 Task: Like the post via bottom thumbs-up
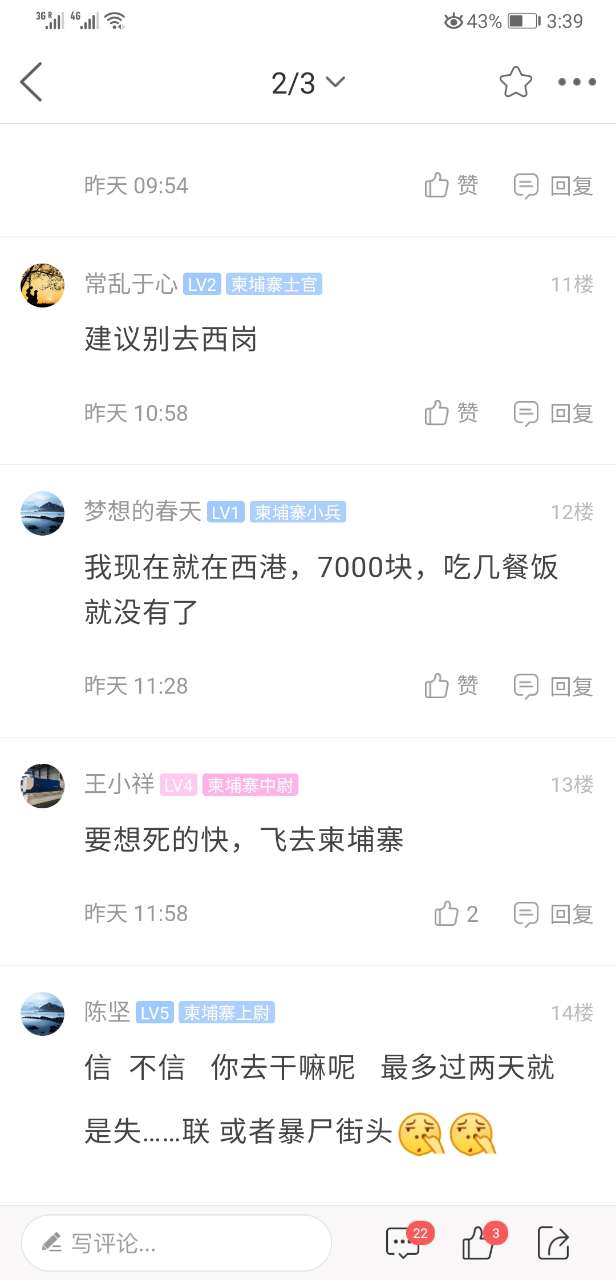[479, 1243]
